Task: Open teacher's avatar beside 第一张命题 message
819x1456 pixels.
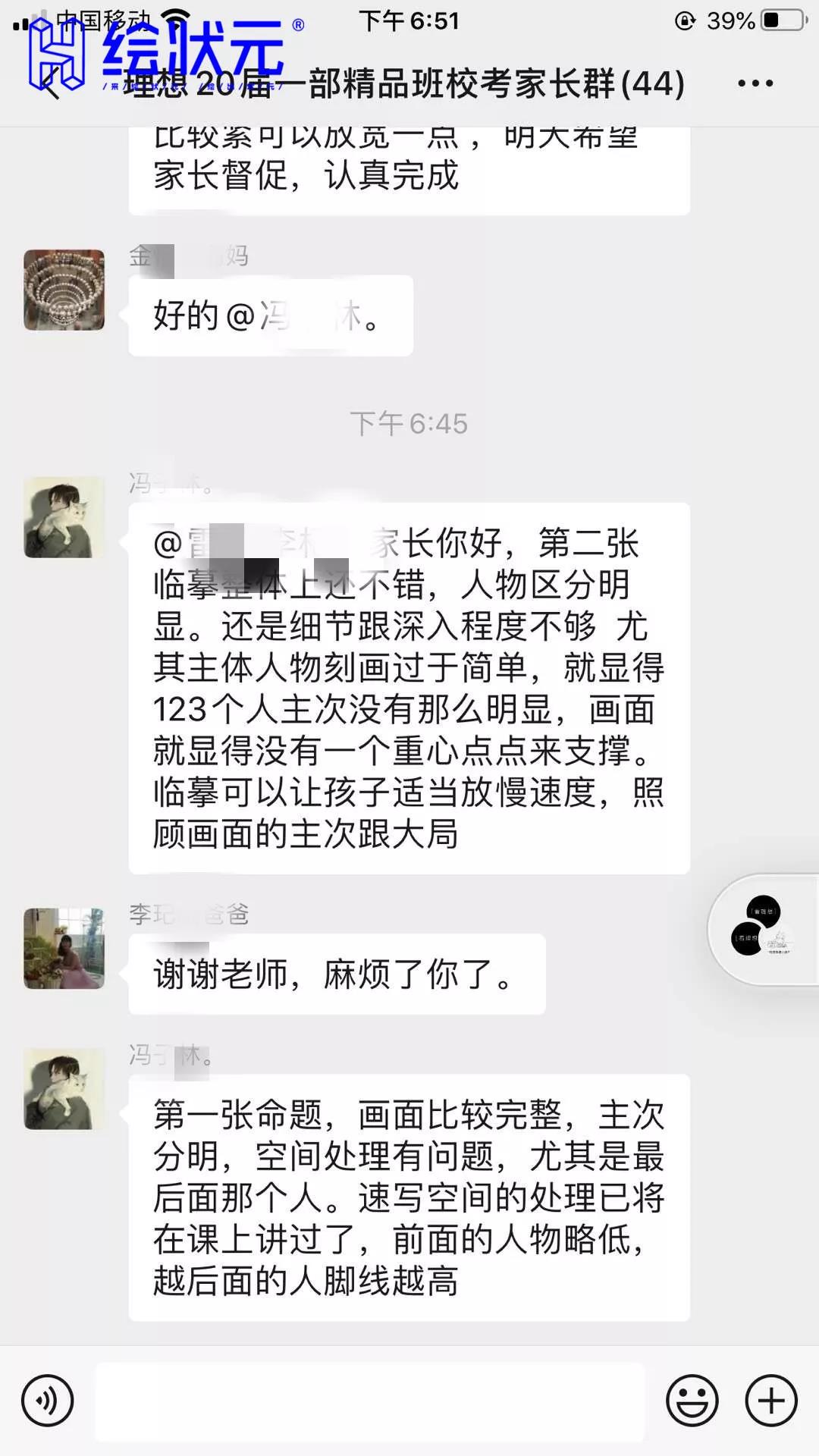Action: click(x=64, y=1089)
